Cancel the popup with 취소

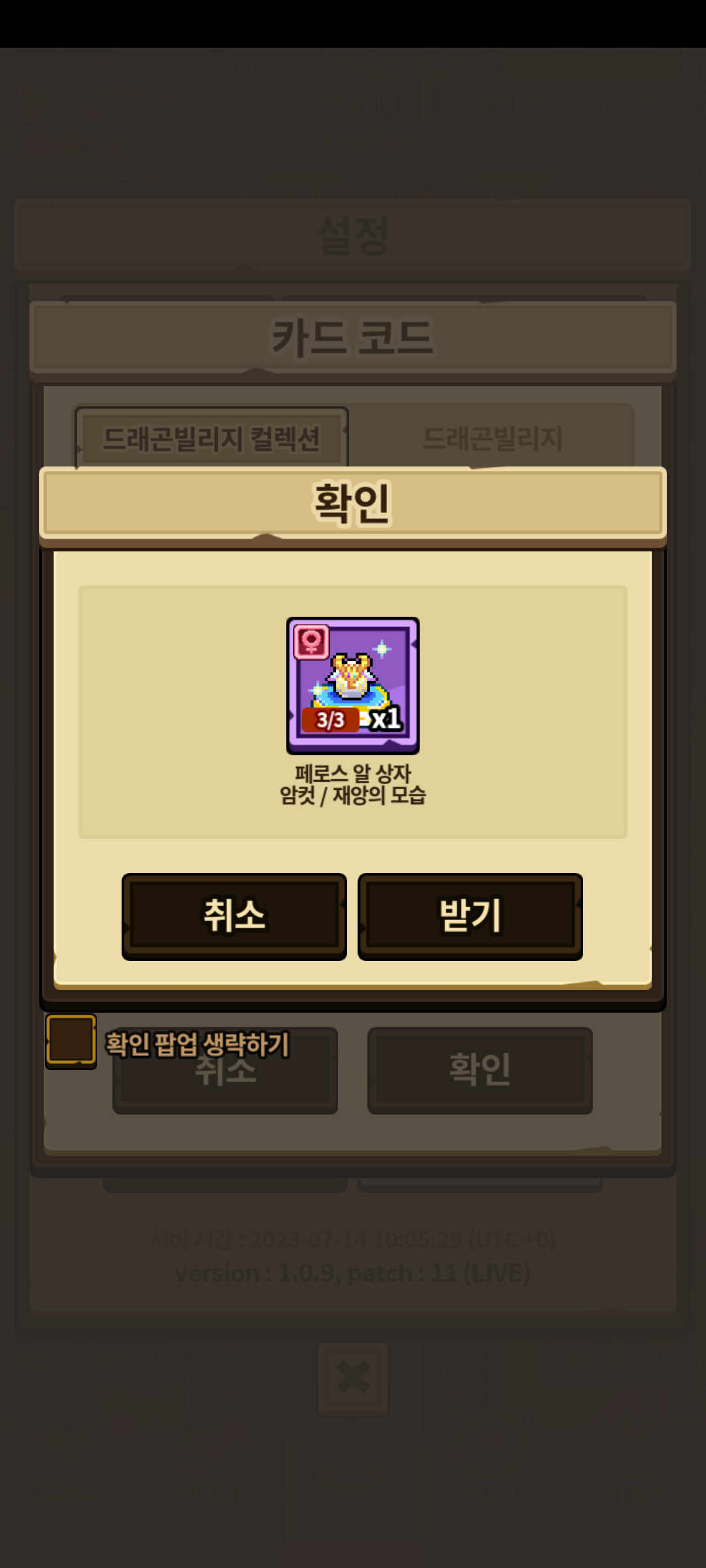(234, 916)
